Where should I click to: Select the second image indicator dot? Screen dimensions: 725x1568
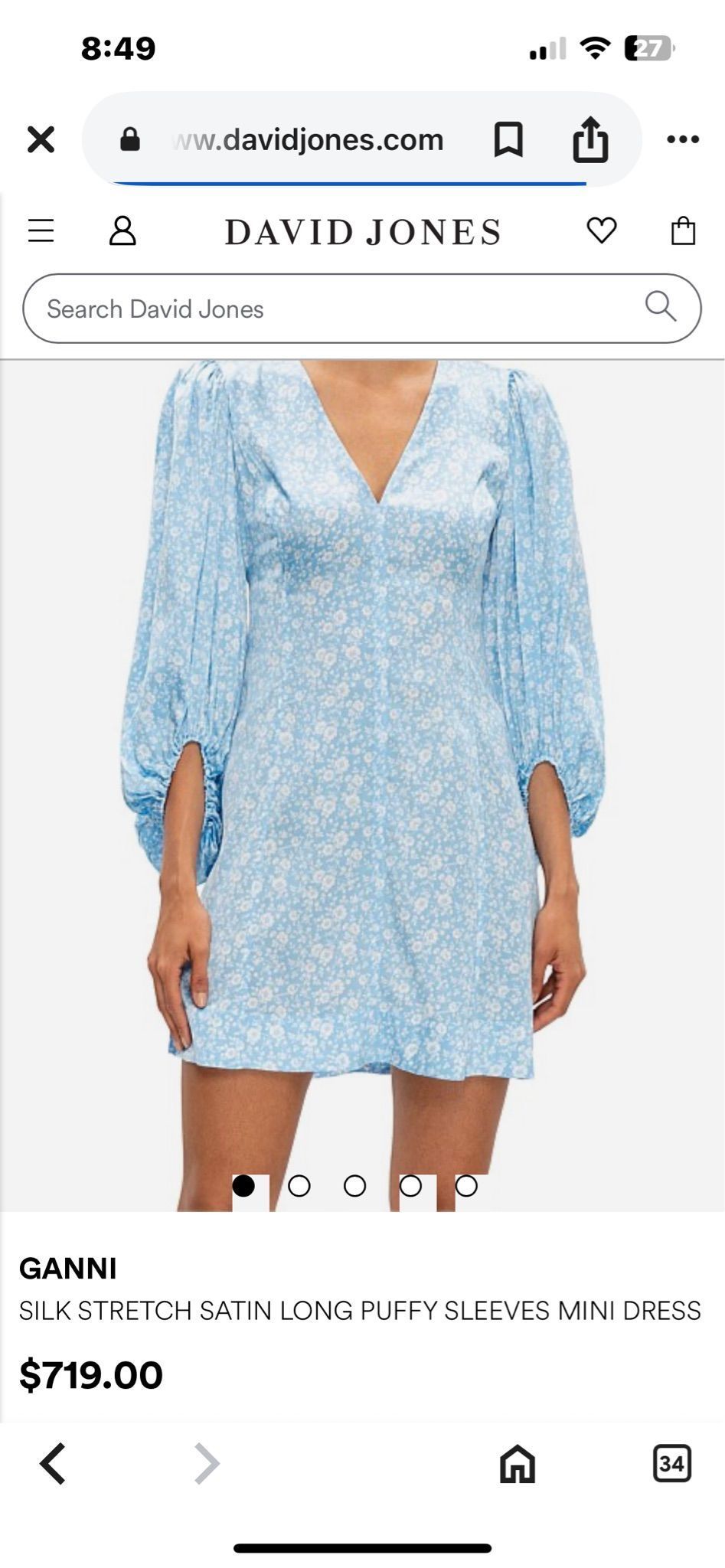point(299,1186)
